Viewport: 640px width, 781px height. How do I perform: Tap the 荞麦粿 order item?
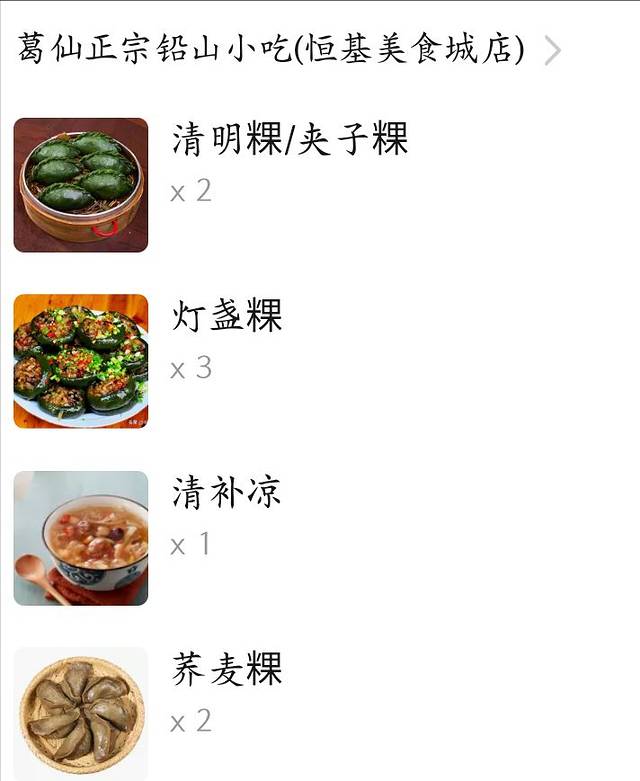coord(227,669)
